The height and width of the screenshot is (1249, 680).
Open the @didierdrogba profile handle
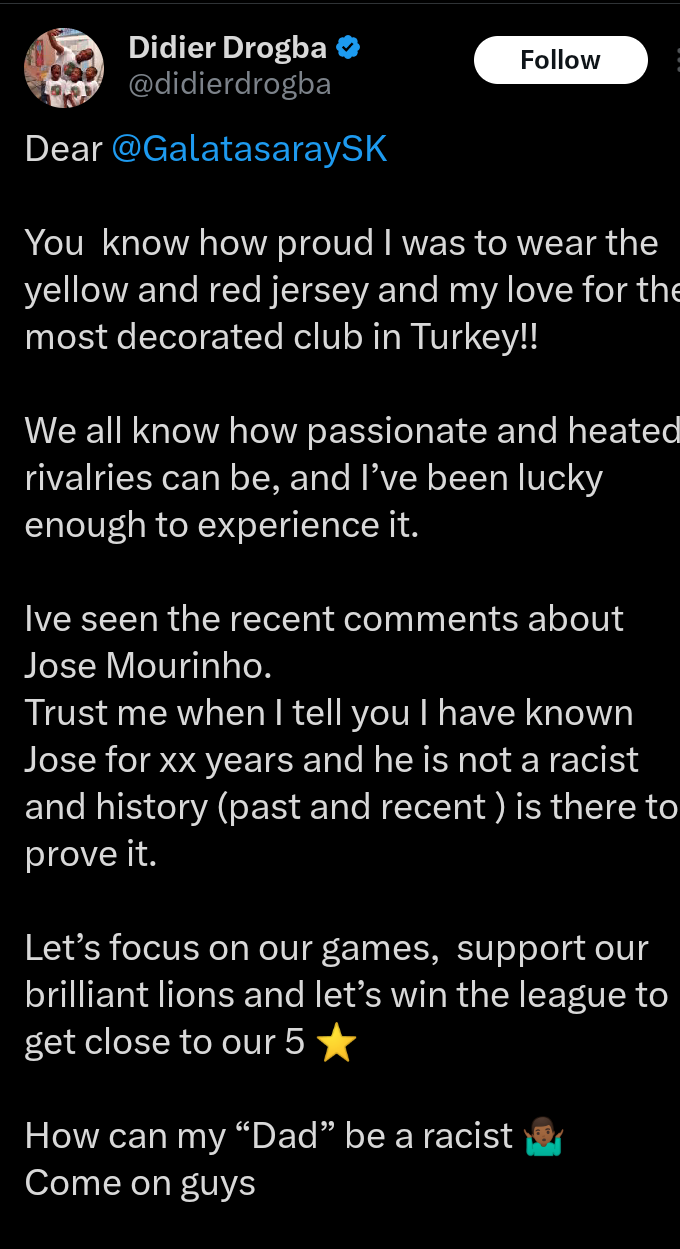coord(229,85)
